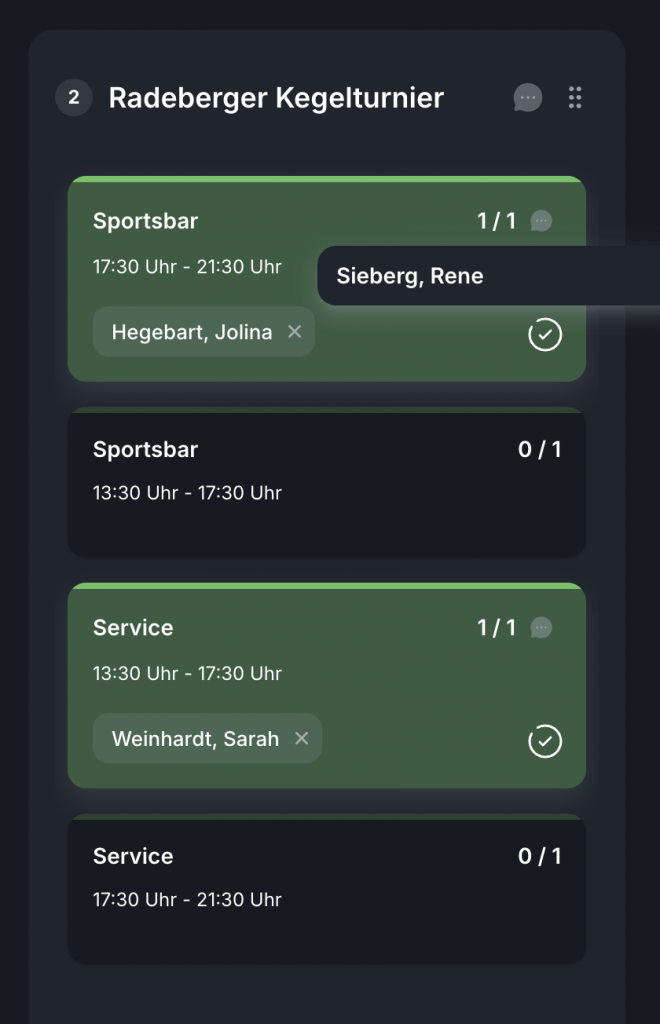Screen dimensions: 660x1024
Task: Open the empty Sportsbar shift 13:30 - 17:30 Uhr
Action: click(x=326, y=482)
